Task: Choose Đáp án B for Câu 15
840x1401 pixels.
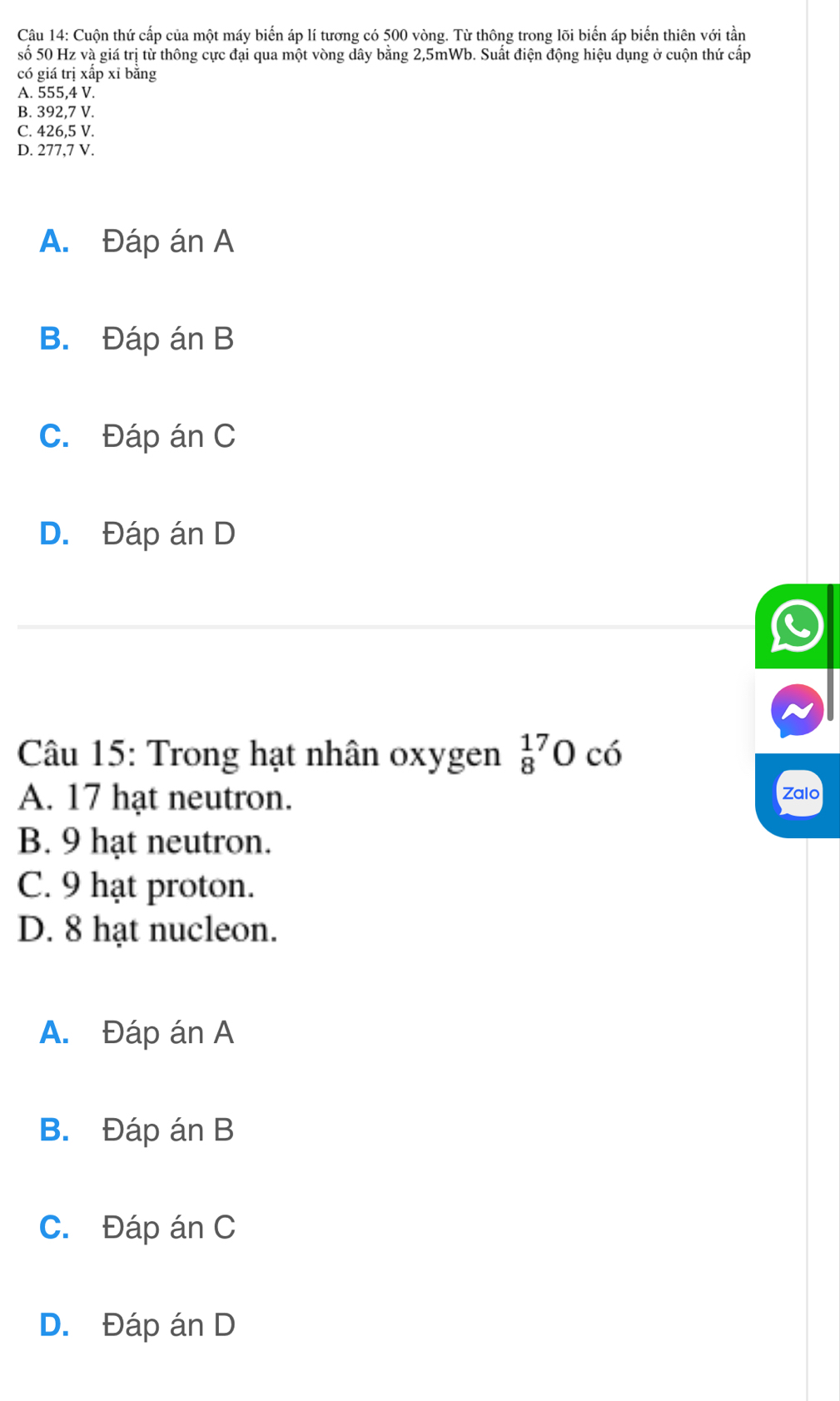Action: coord(137,1130)
